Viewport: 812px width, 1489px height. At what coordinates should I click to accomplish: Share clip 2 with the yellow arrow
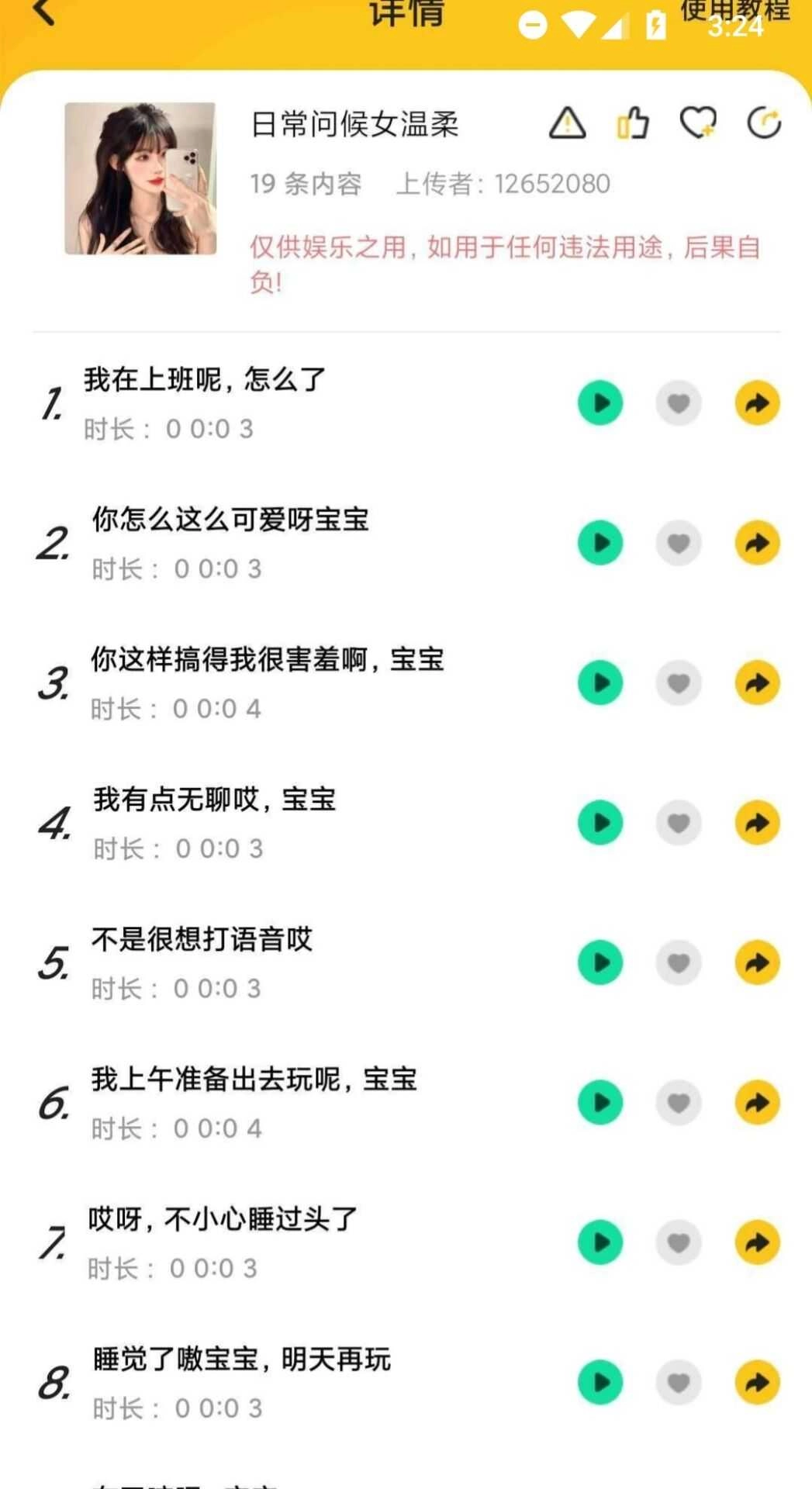(756, 543)
